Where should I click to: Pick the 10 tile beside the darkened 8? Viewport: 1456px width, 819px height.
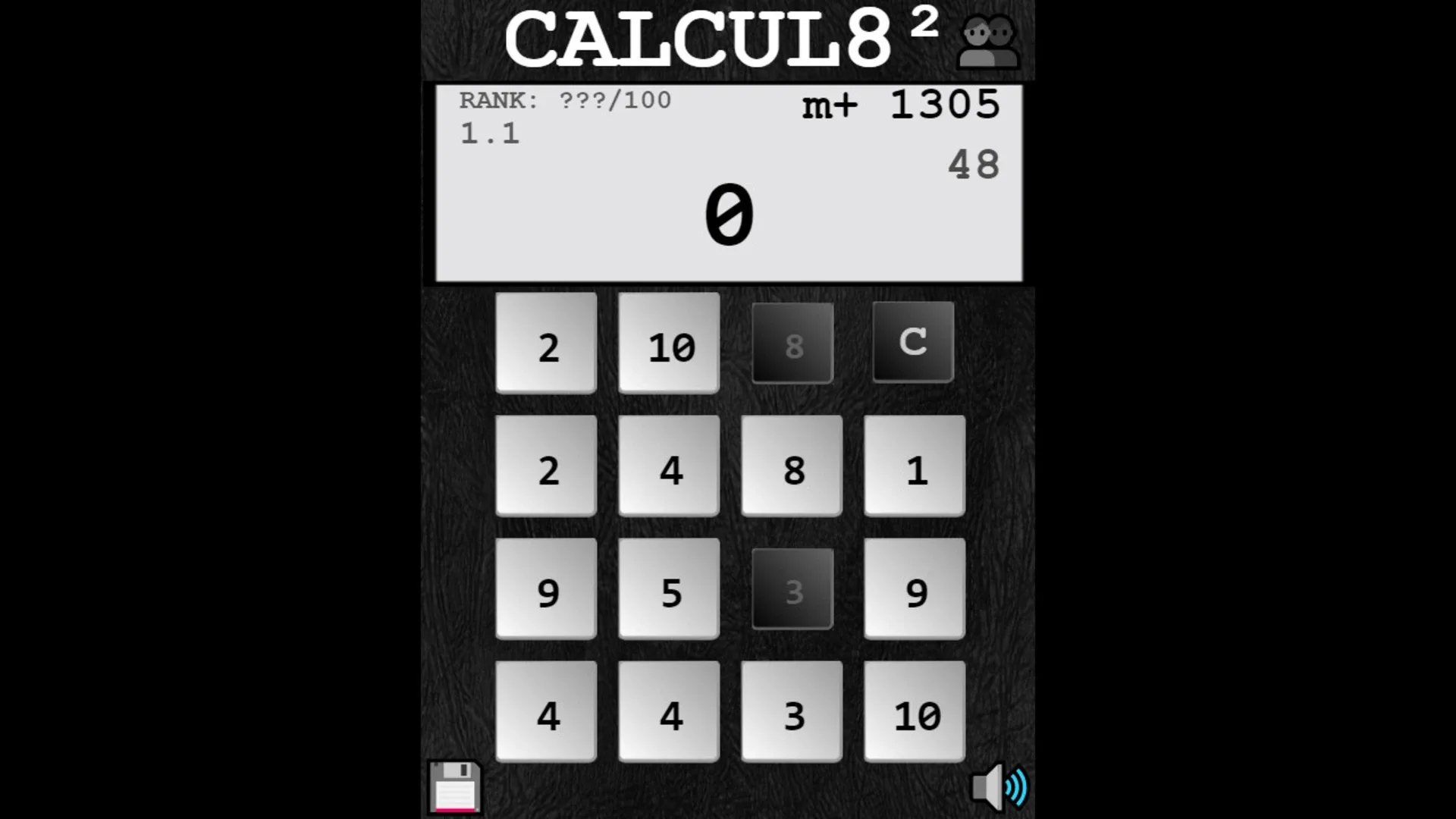[x=669, y=344]
